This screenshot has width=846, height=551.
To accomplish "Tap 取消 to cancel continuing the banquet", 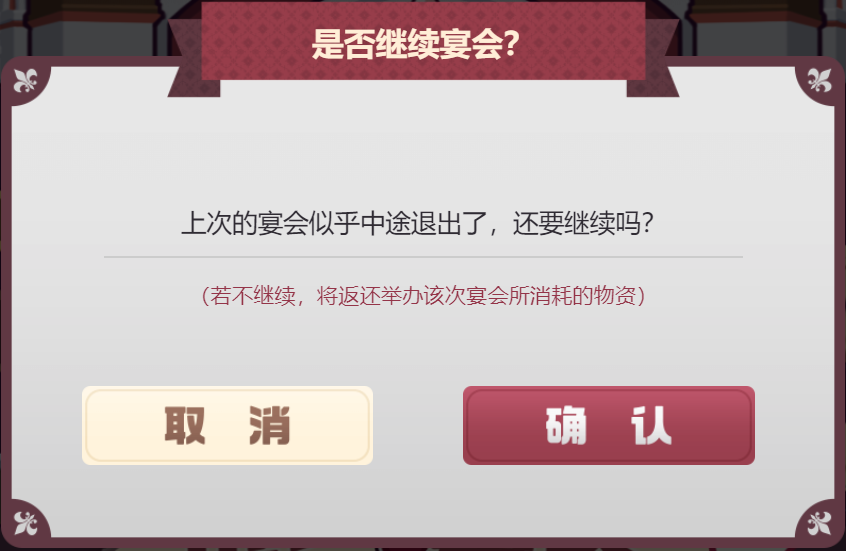I will point(227,425).
